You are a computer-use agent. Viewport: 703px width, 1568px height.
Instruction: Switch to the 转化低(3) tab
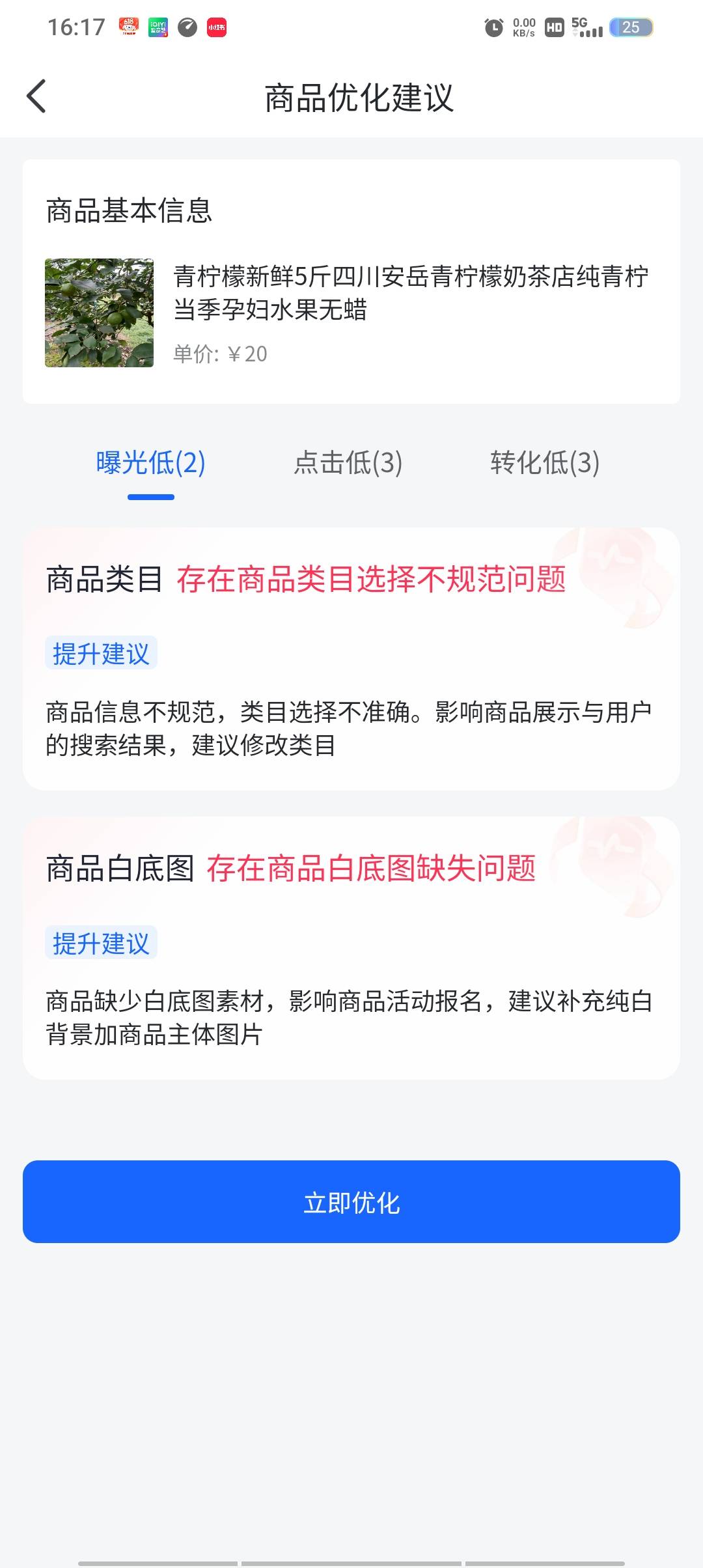(544, 464)
